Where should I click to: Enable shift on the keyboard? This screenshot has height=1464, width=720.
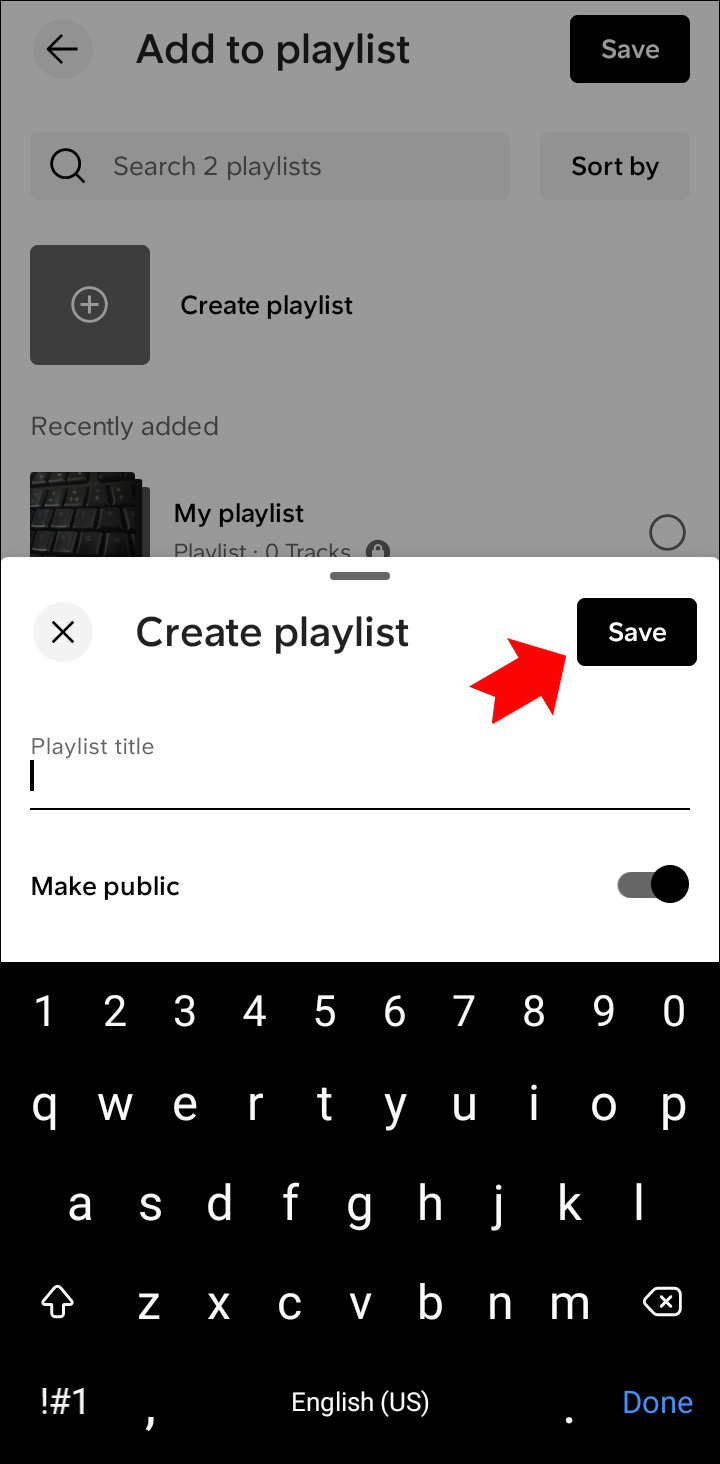[x=58, y=1301]
